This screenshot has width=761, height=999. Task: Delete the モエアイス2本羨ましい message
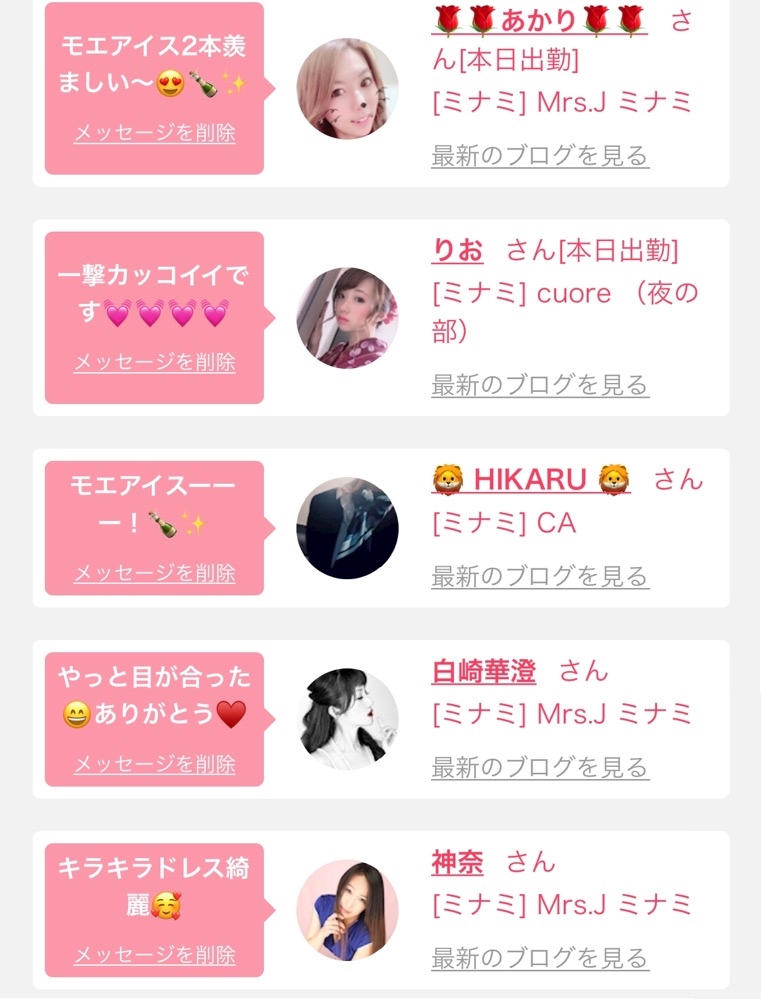pos(155,134)
